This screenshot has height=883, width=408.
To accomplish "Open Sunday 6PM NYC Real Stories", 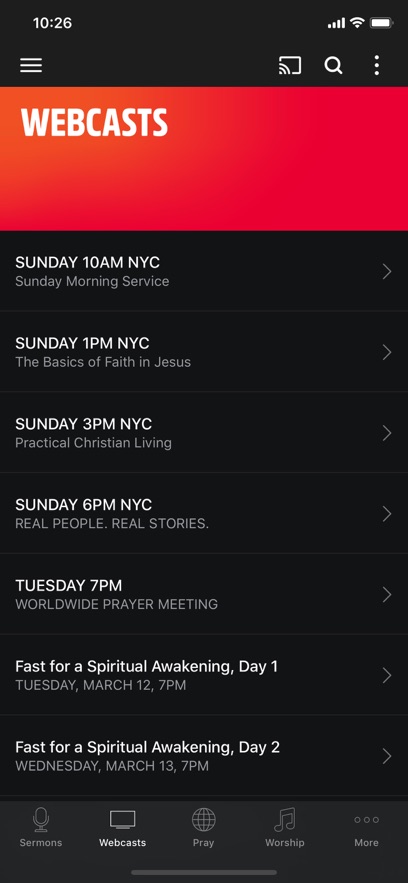I will point(204,514).
